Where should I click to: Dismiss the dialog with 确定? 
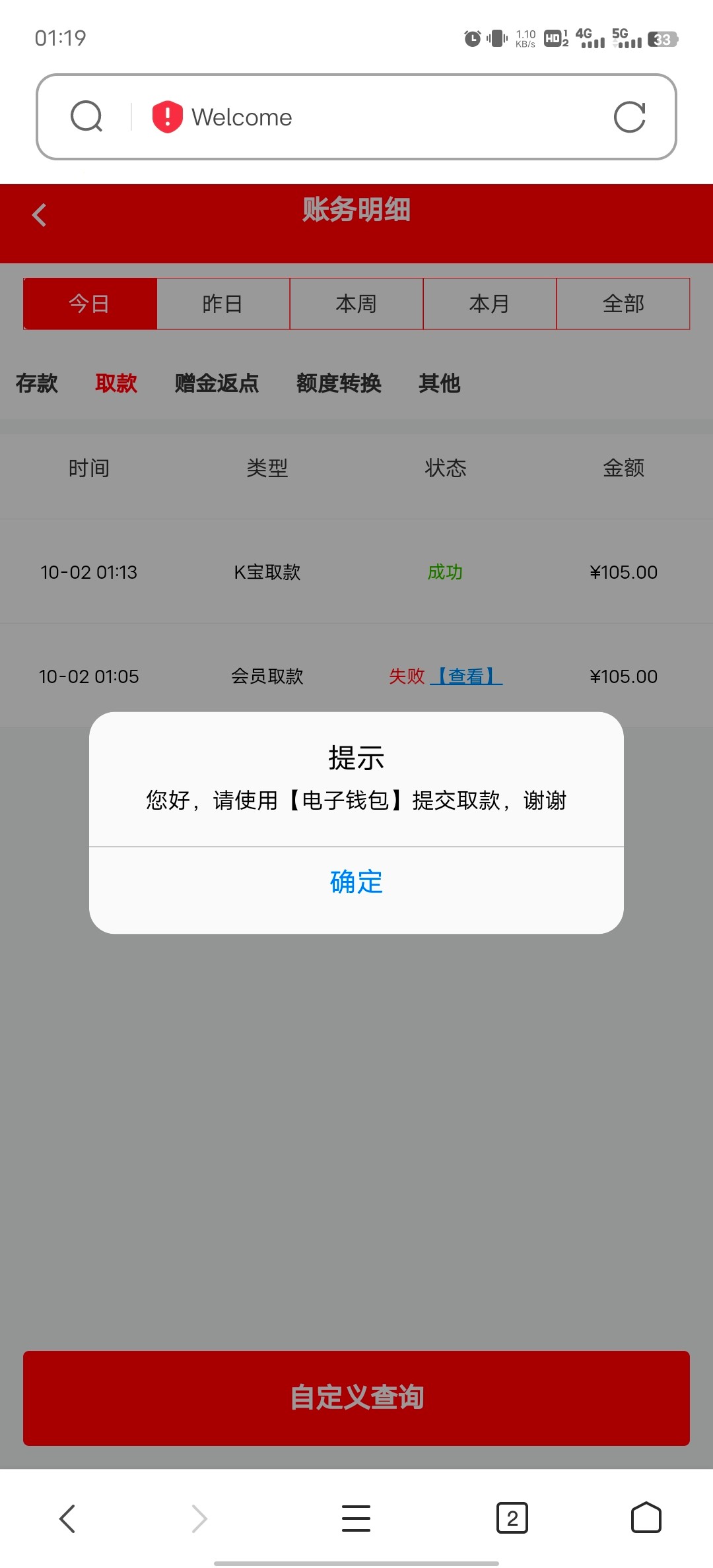pyautogui.click(x=356, y=882)
